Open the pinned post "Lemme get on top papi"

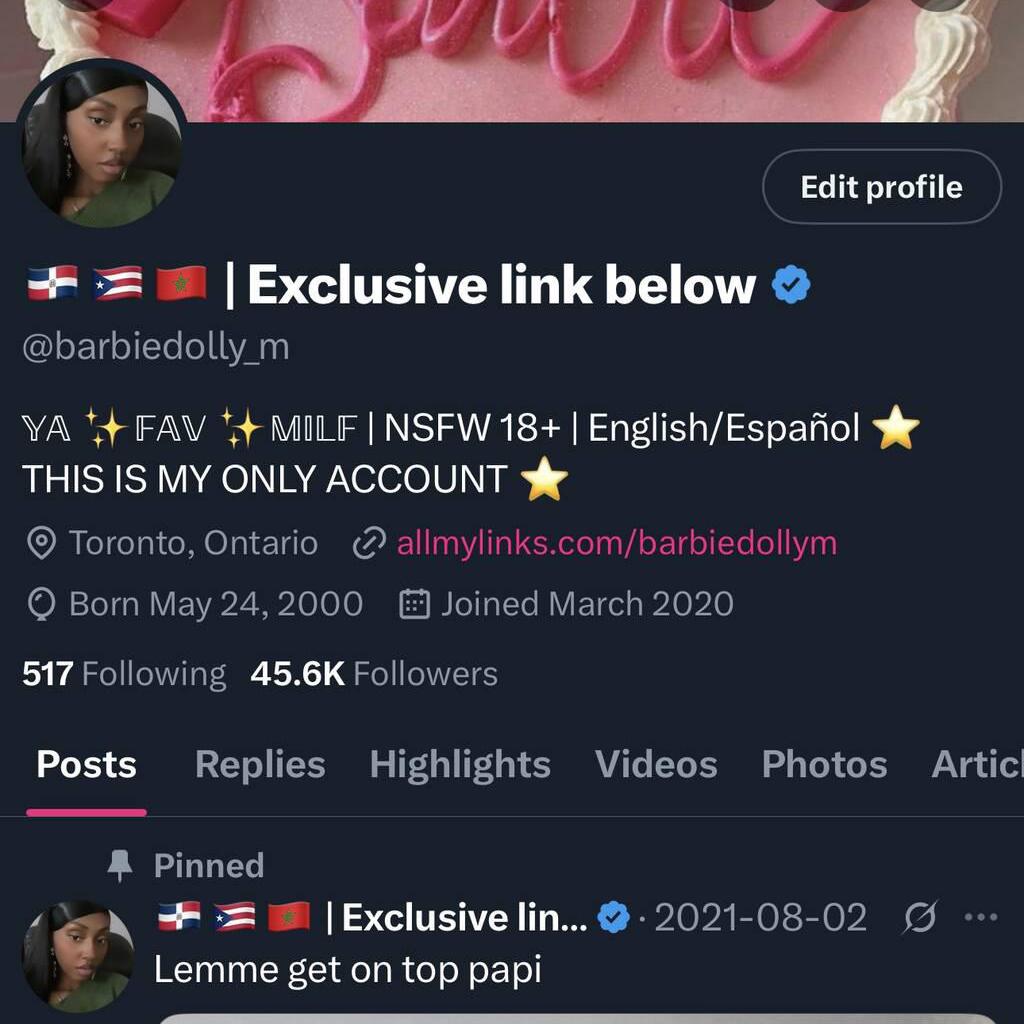(347, 970)
